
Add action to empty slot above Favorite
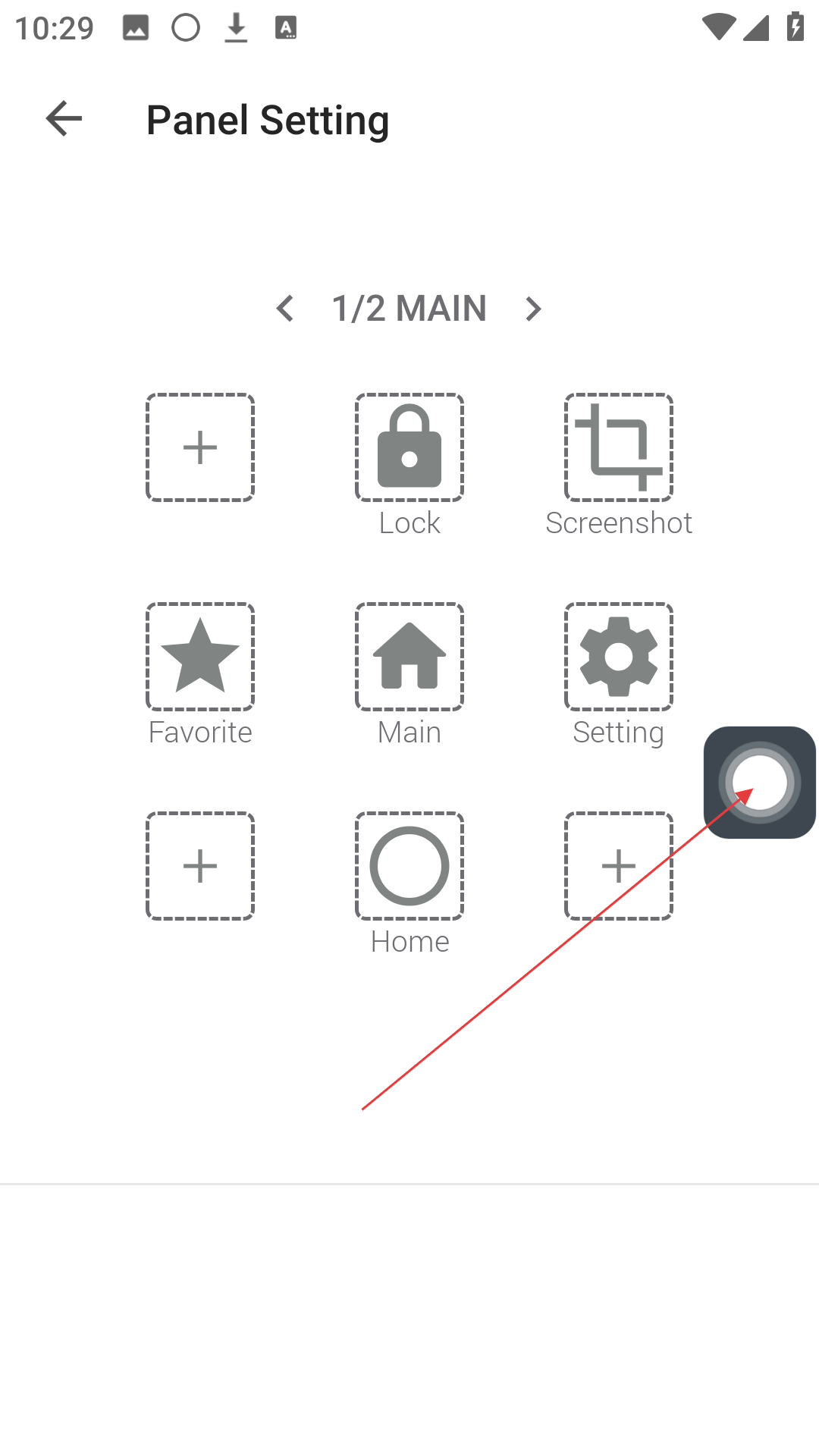(x=200, y=447)
